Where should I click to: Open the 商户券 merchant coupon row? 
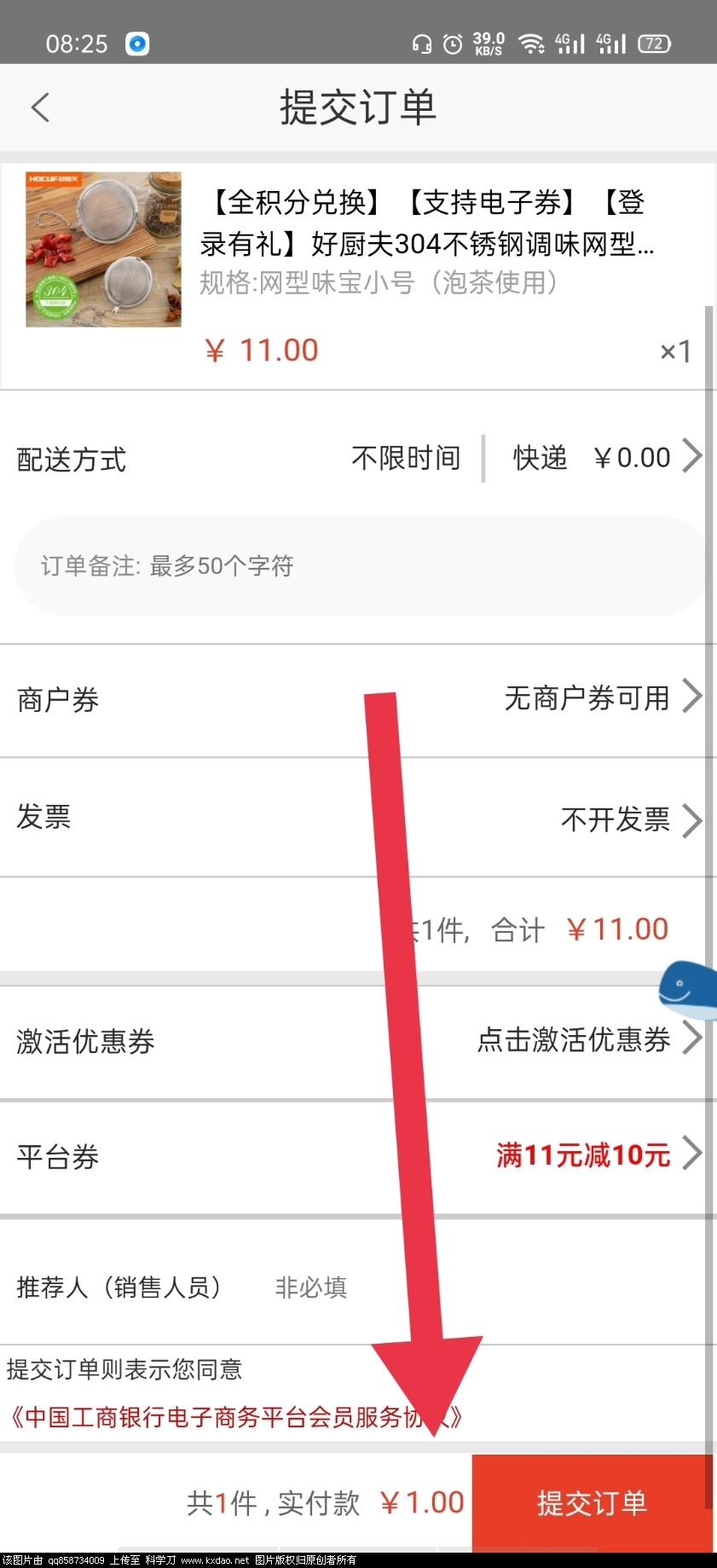[601, 698]
